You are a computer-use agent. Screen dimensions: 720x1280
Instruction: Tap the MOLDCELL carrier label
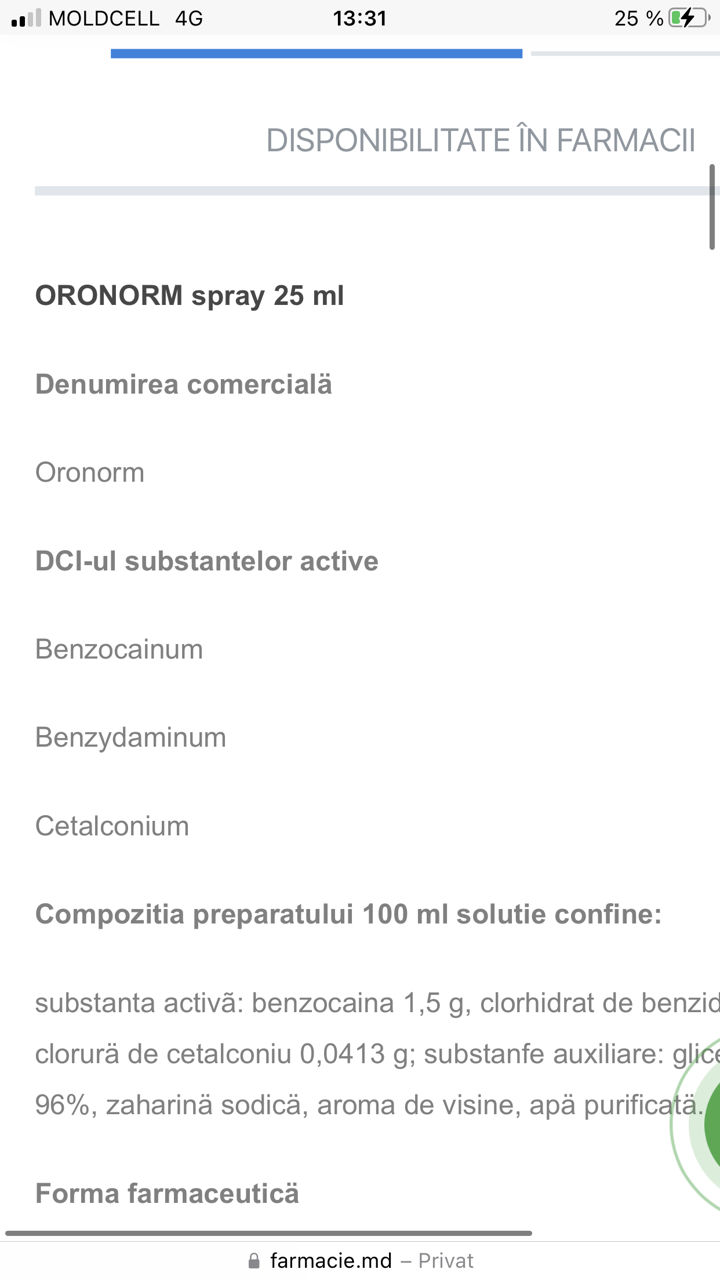105,17
